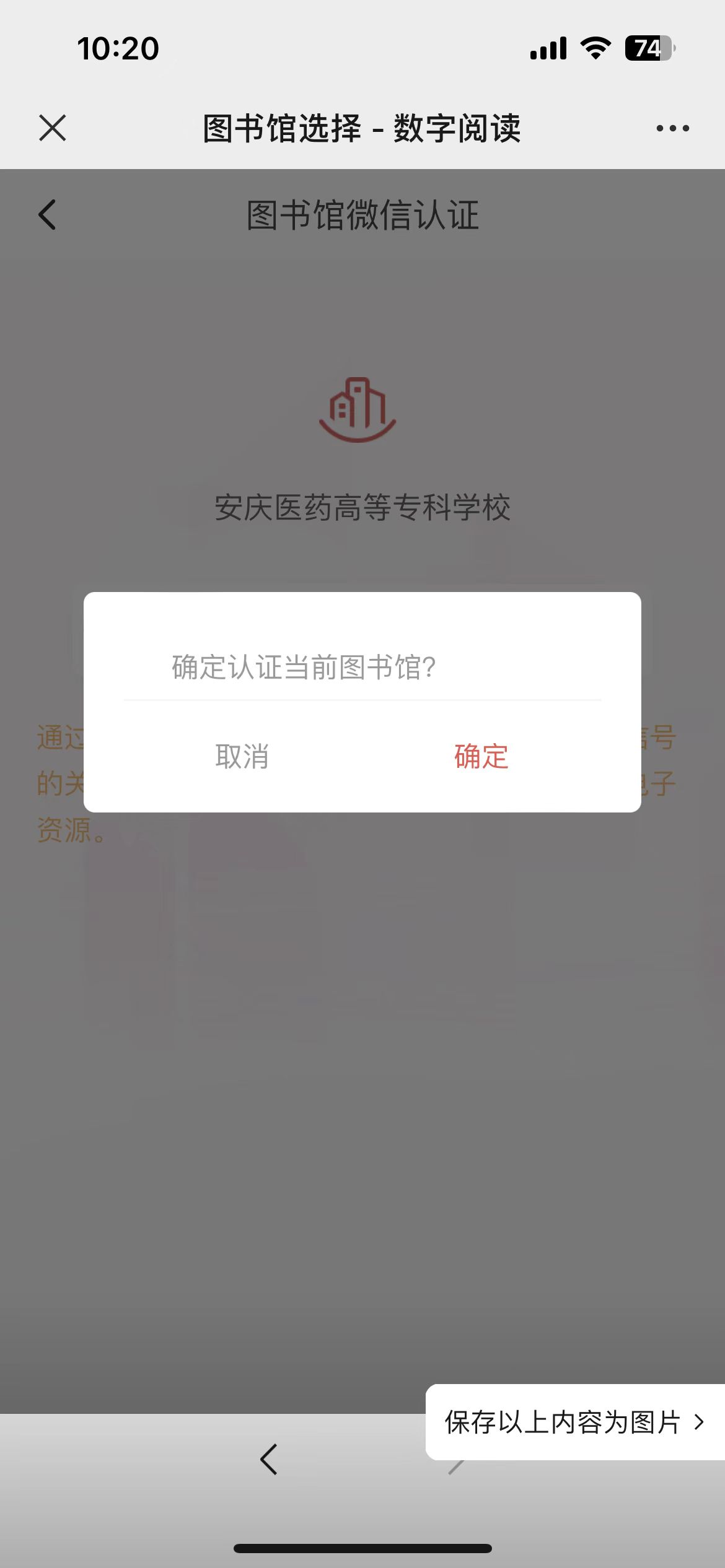Return from the 图书馆微信认证 page
725x1568 pixels.
click(48, 215)
